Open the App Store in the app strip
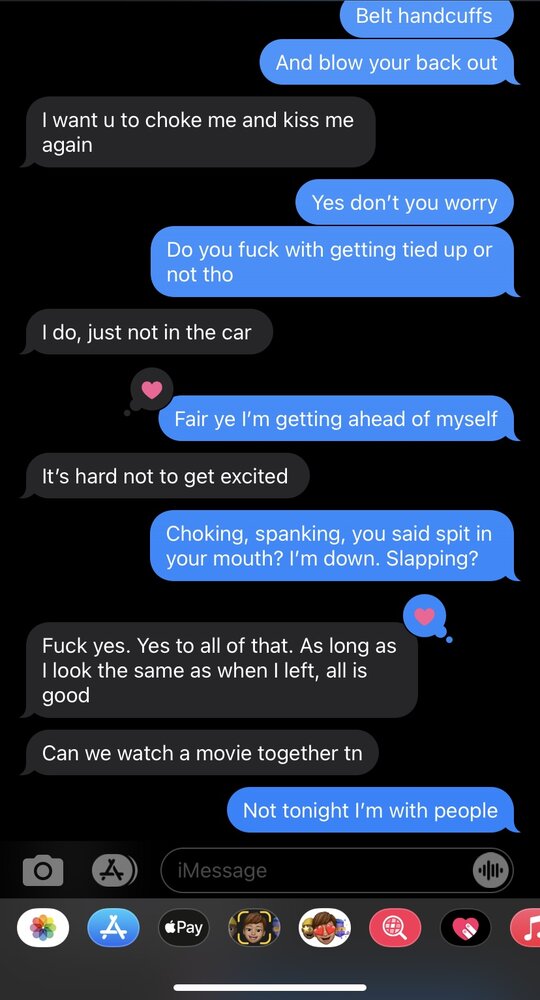The height and width of the screenshot is (1000, 540). click(113, 927)
